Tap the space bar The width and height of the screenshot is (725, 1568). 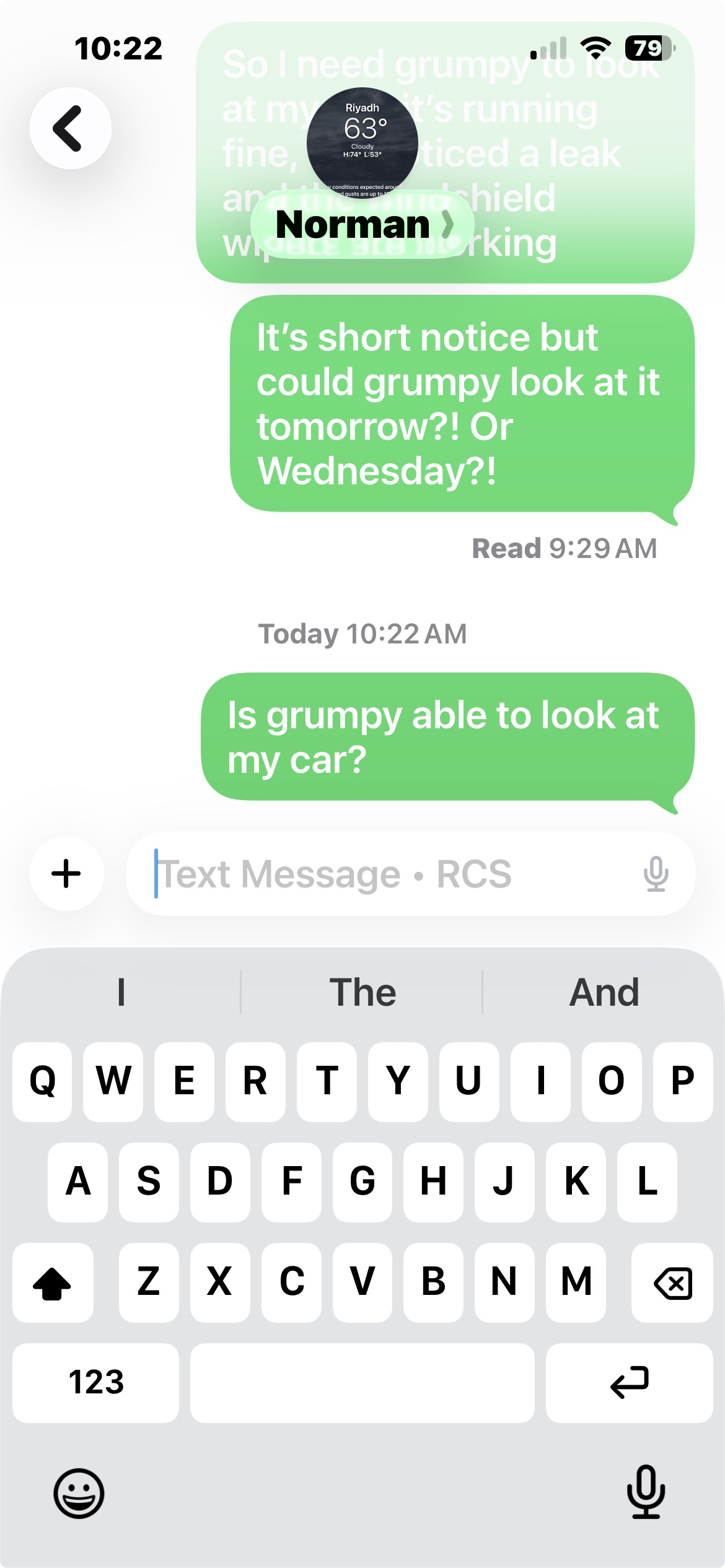click(362, 1382)
